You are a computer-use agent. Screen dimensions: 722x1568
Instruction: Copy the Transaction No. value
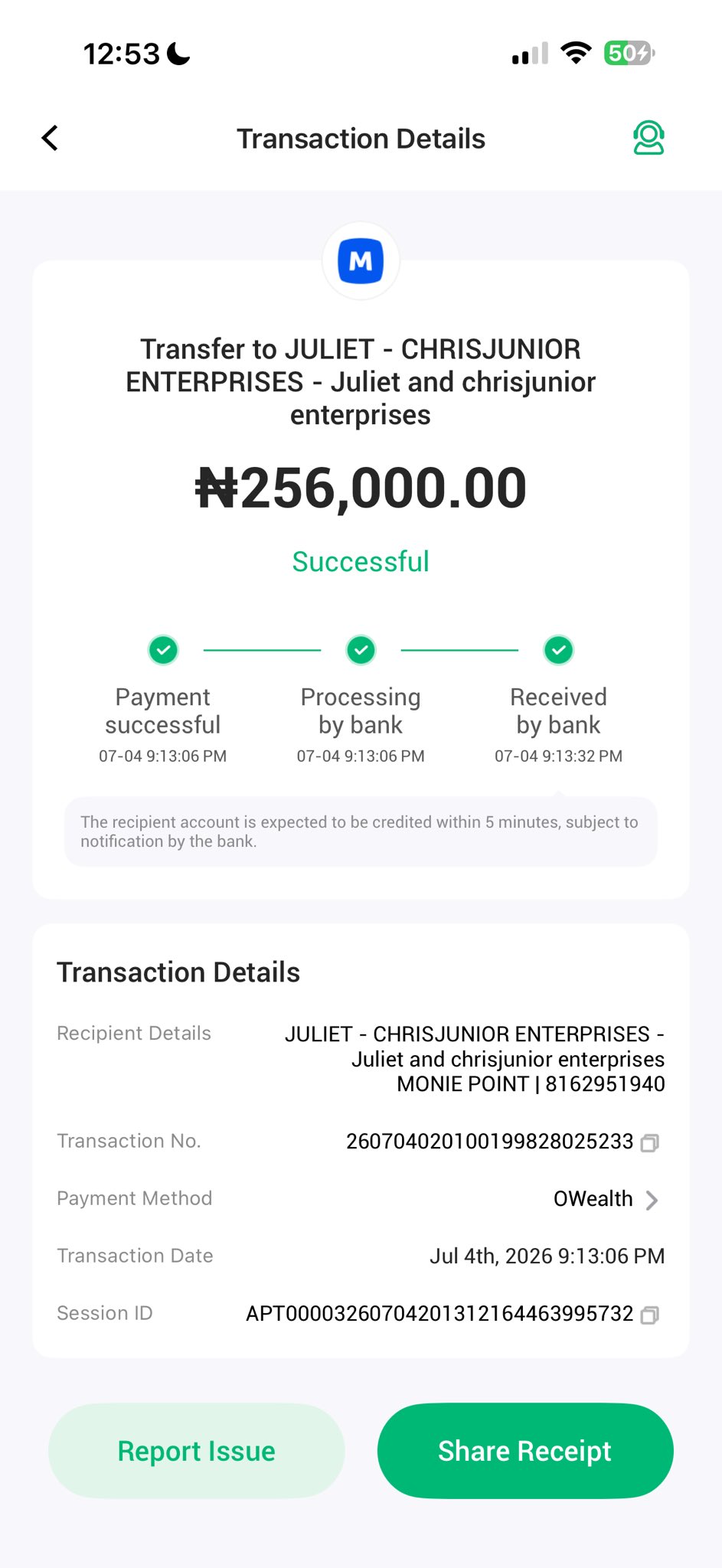[x=650, y=1142]
